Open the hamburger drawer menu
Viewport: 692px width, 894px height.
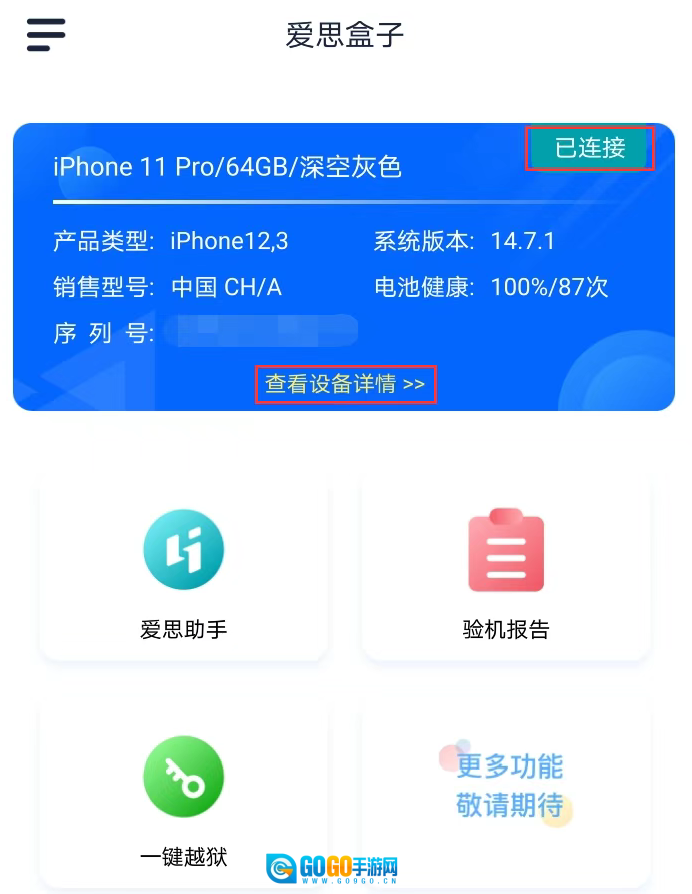pyautogui.click(x=46, y=35)
